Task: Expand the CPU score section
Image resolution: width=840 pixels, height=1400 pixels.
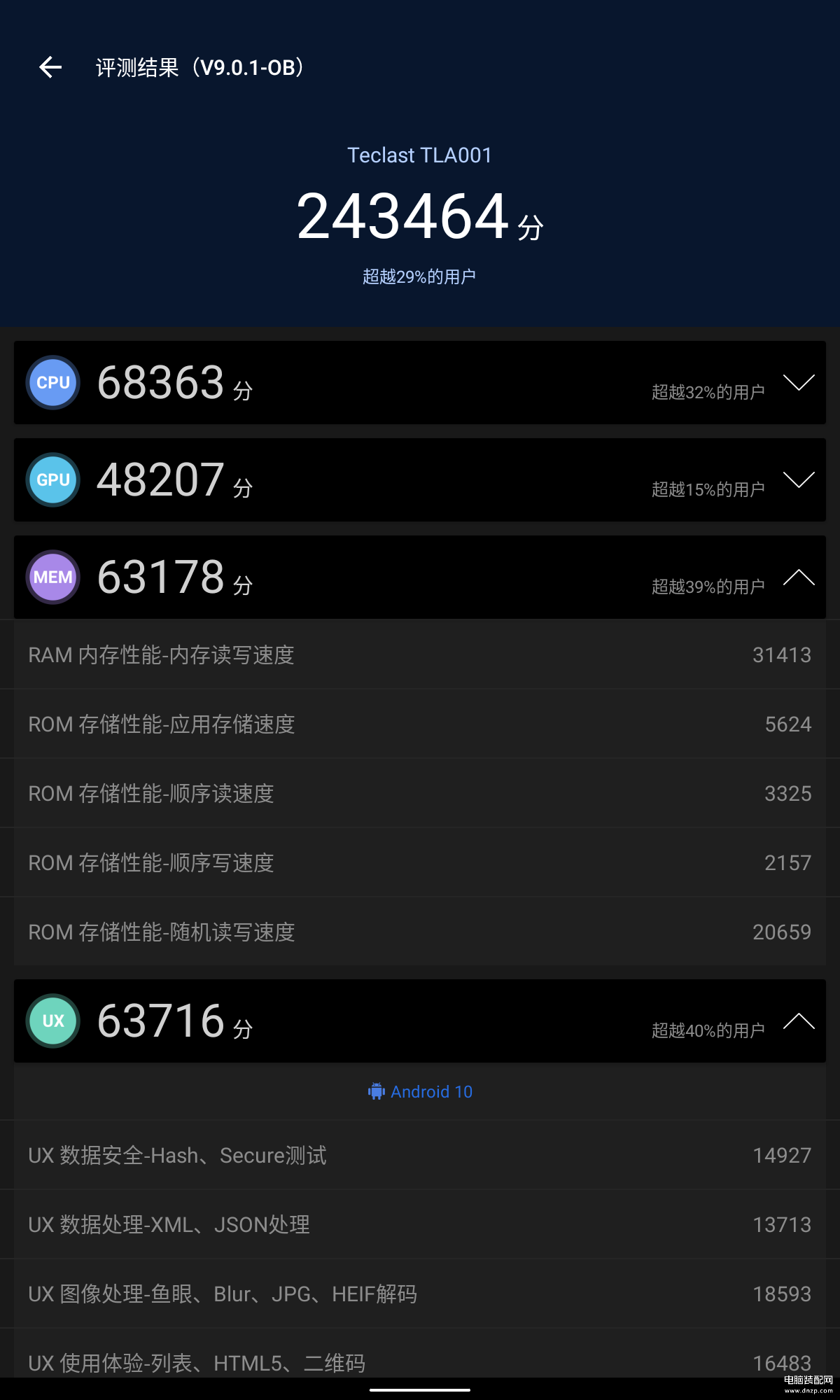Action: [799, 382]
